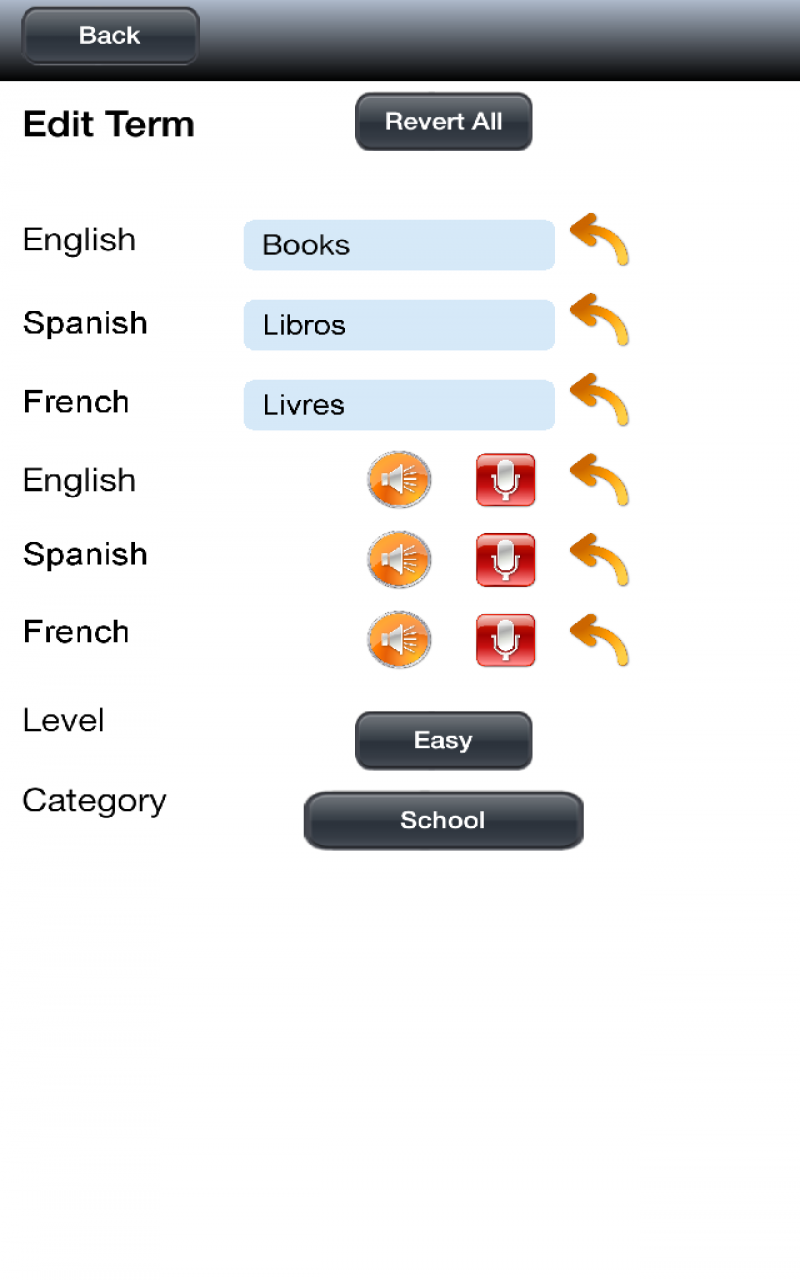This screenshot has height=1280, width=800.
Task: Record French audio with the microphone
Action: click(505, 640)
